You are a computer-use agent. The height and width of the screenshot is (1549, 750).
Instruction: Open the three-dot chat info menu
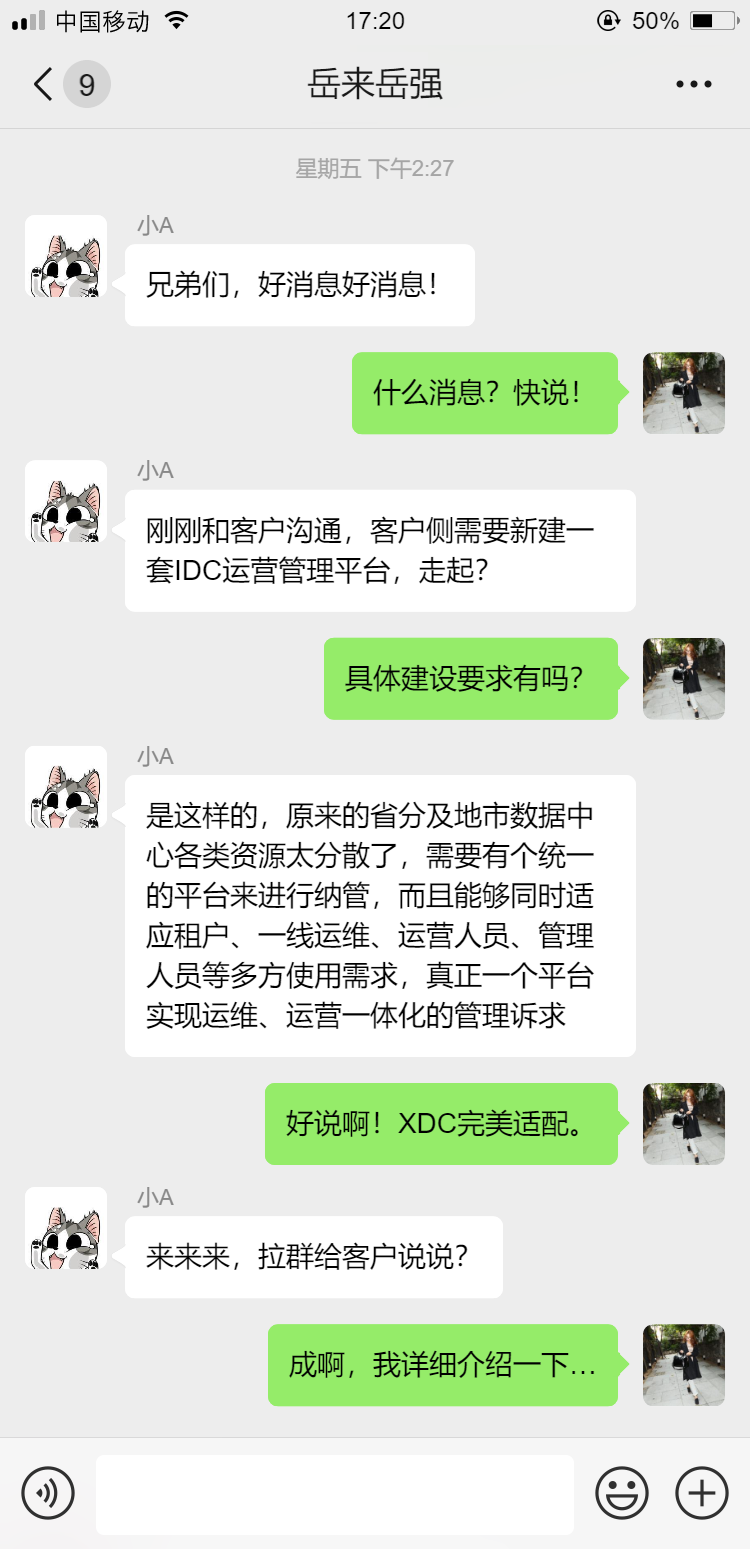tap(693, 85)
